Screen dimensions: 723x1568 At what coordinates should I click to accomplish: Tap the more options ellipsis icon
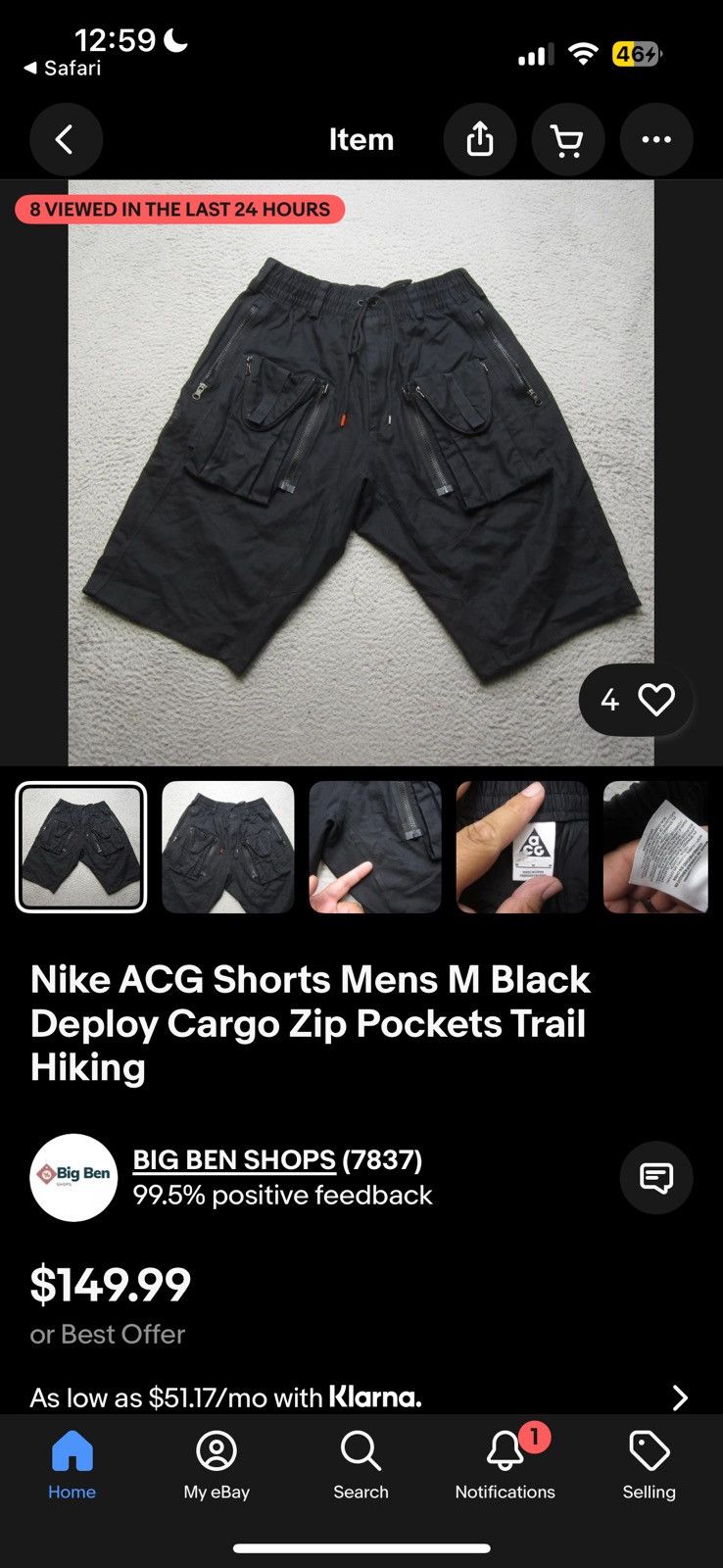[x=656, y=139]
